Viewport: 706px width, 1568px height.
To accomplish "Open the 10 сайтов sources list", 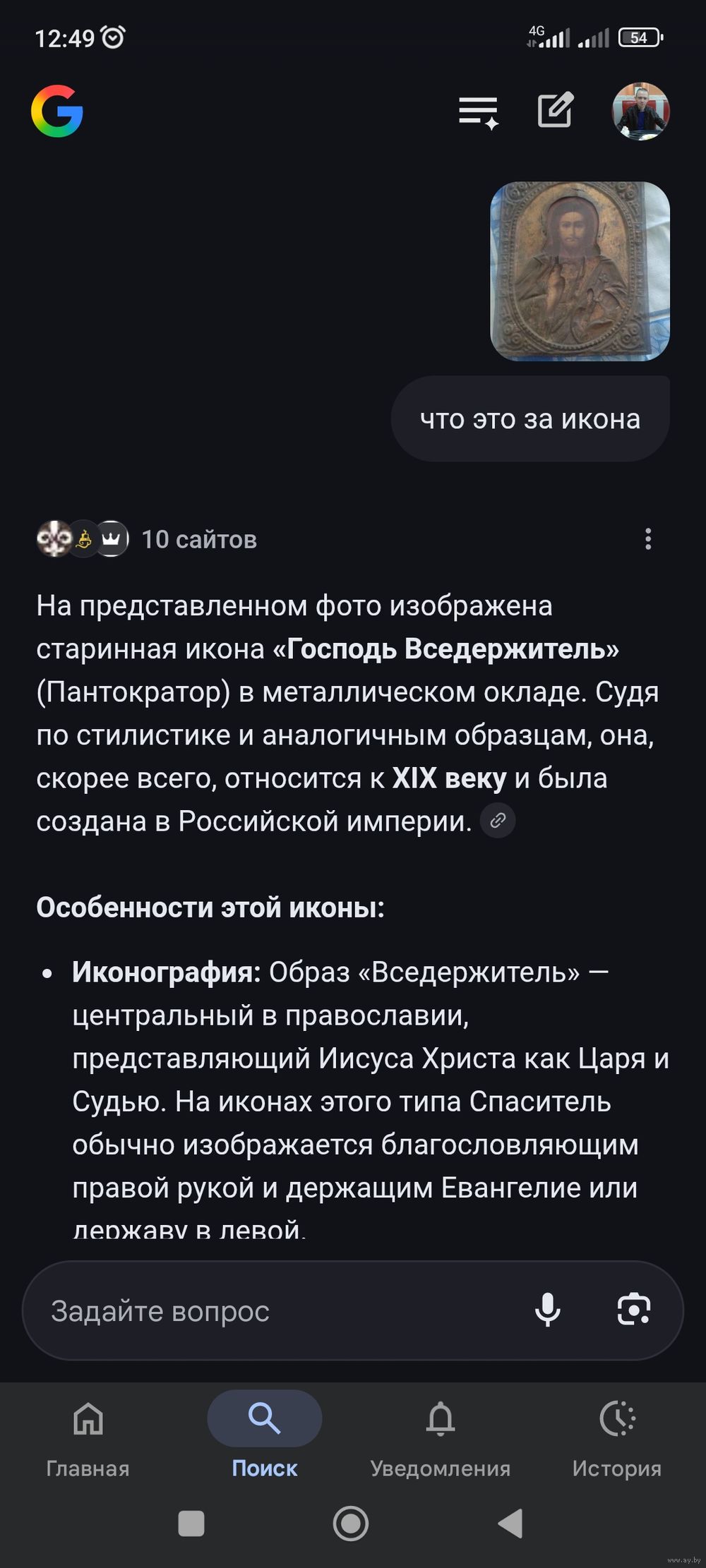I will click(147, 539).
